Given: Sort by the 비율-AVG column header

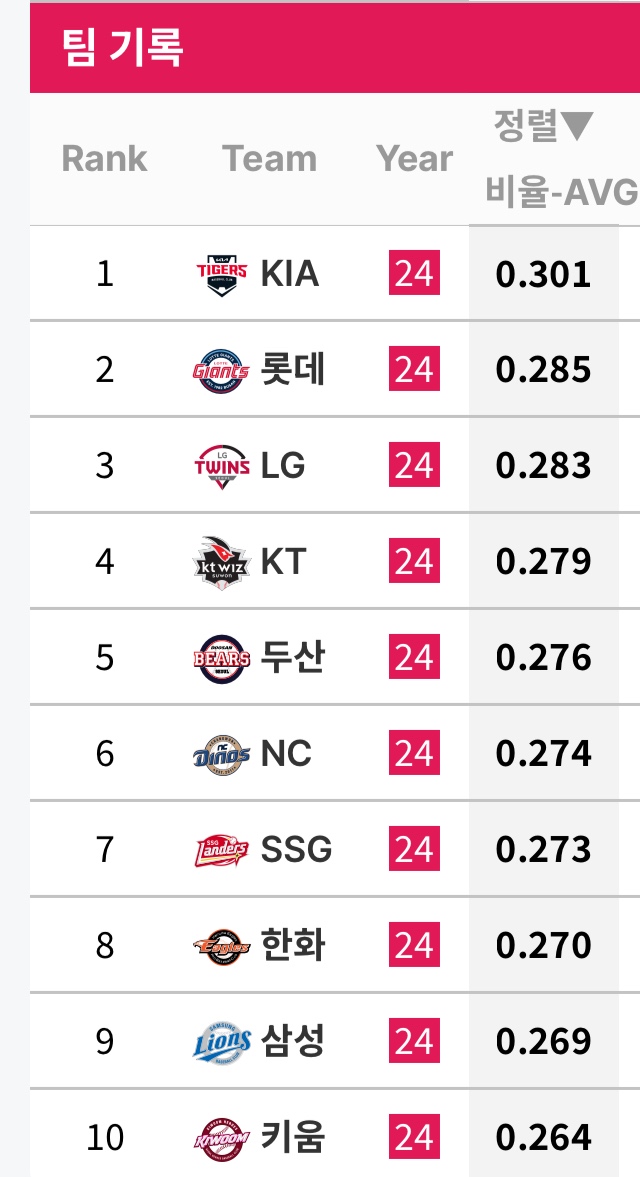Looking at the screenshot, I should click(x=560, y=190).
